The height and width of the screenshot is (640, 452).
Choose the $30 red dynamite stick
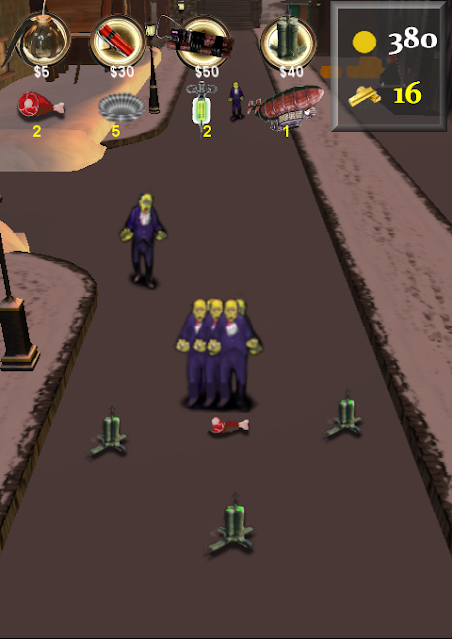[118, 41]
